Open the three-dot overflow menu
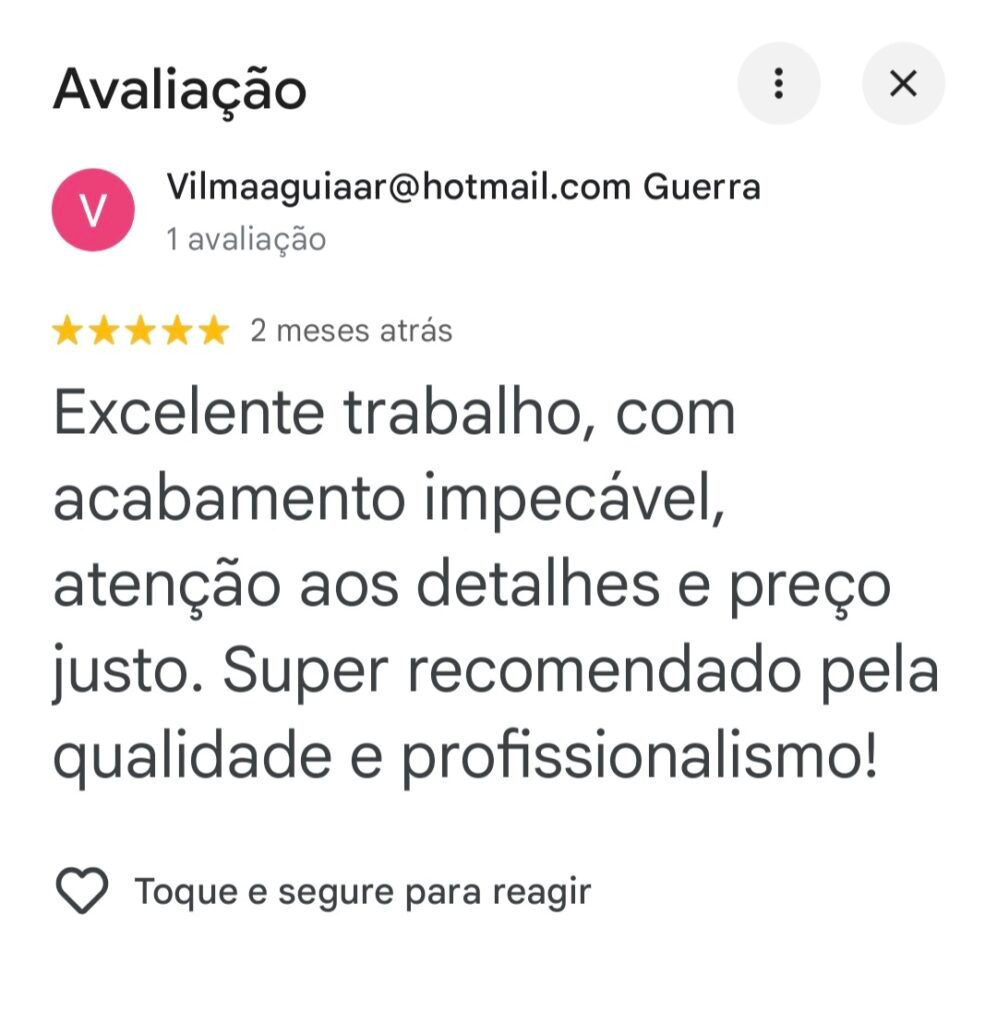Image resolution: width=997 pixels, height=1024 pixels. click(x=778, y=84)
